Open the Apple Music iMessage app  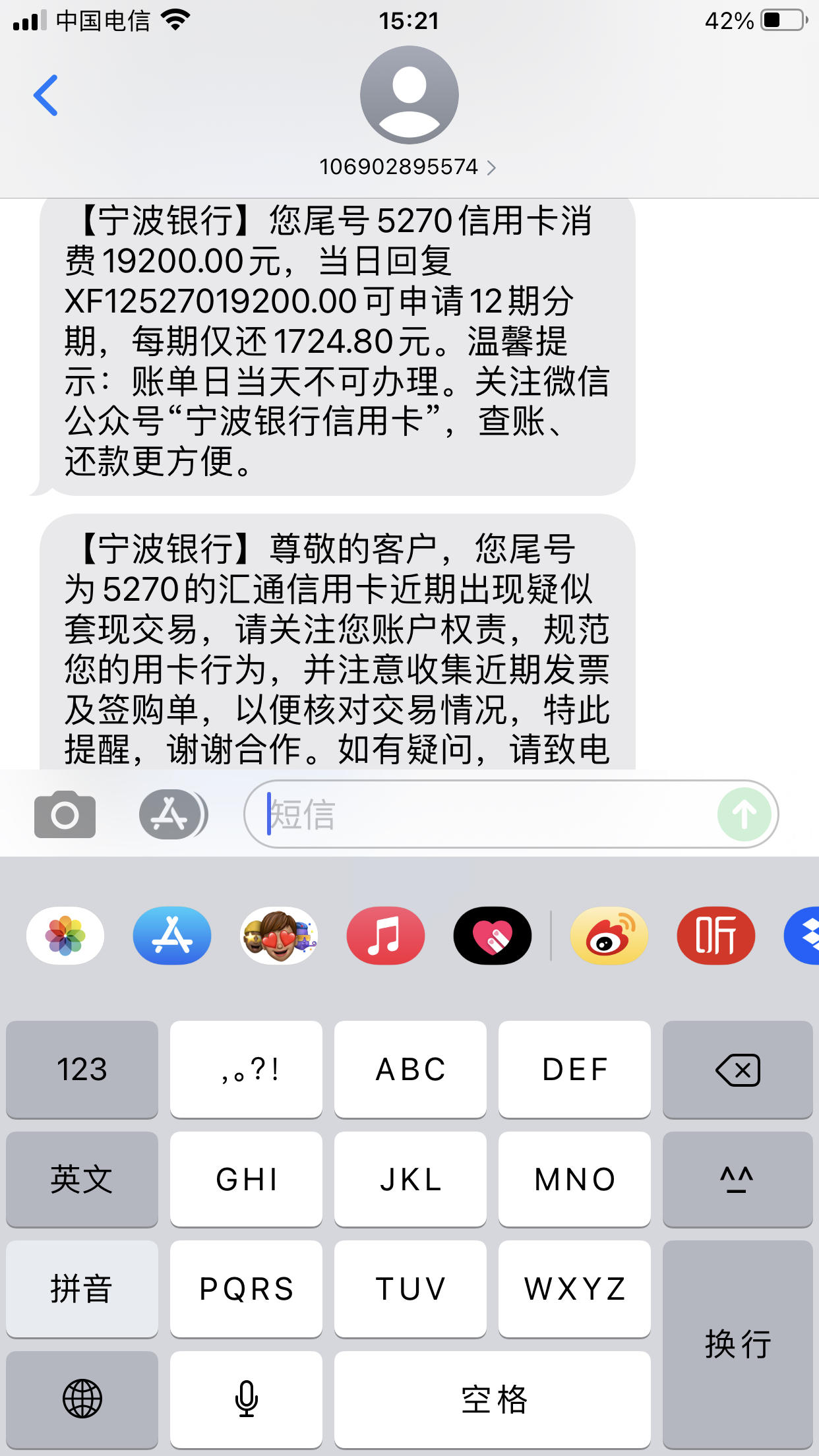(x=386, y=936)
